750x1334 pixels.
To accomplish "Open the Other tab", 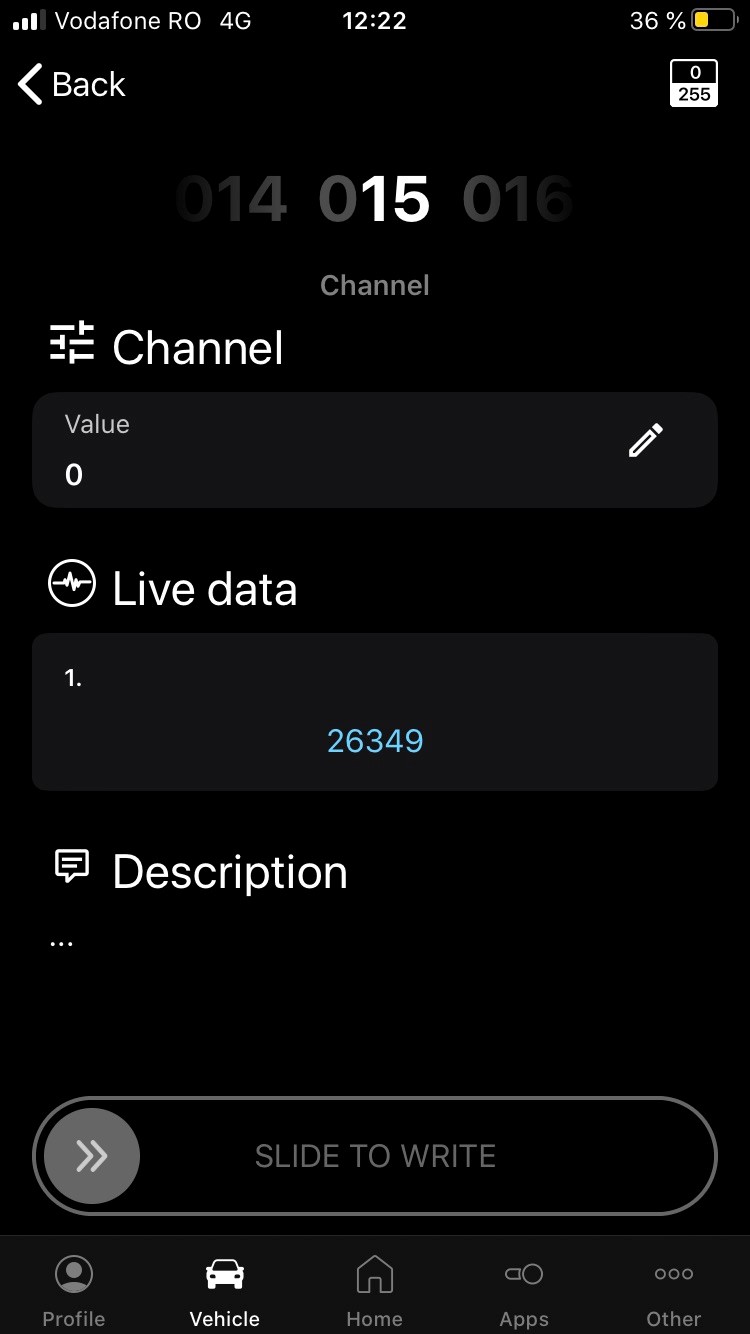I will tap(674, 1290).
